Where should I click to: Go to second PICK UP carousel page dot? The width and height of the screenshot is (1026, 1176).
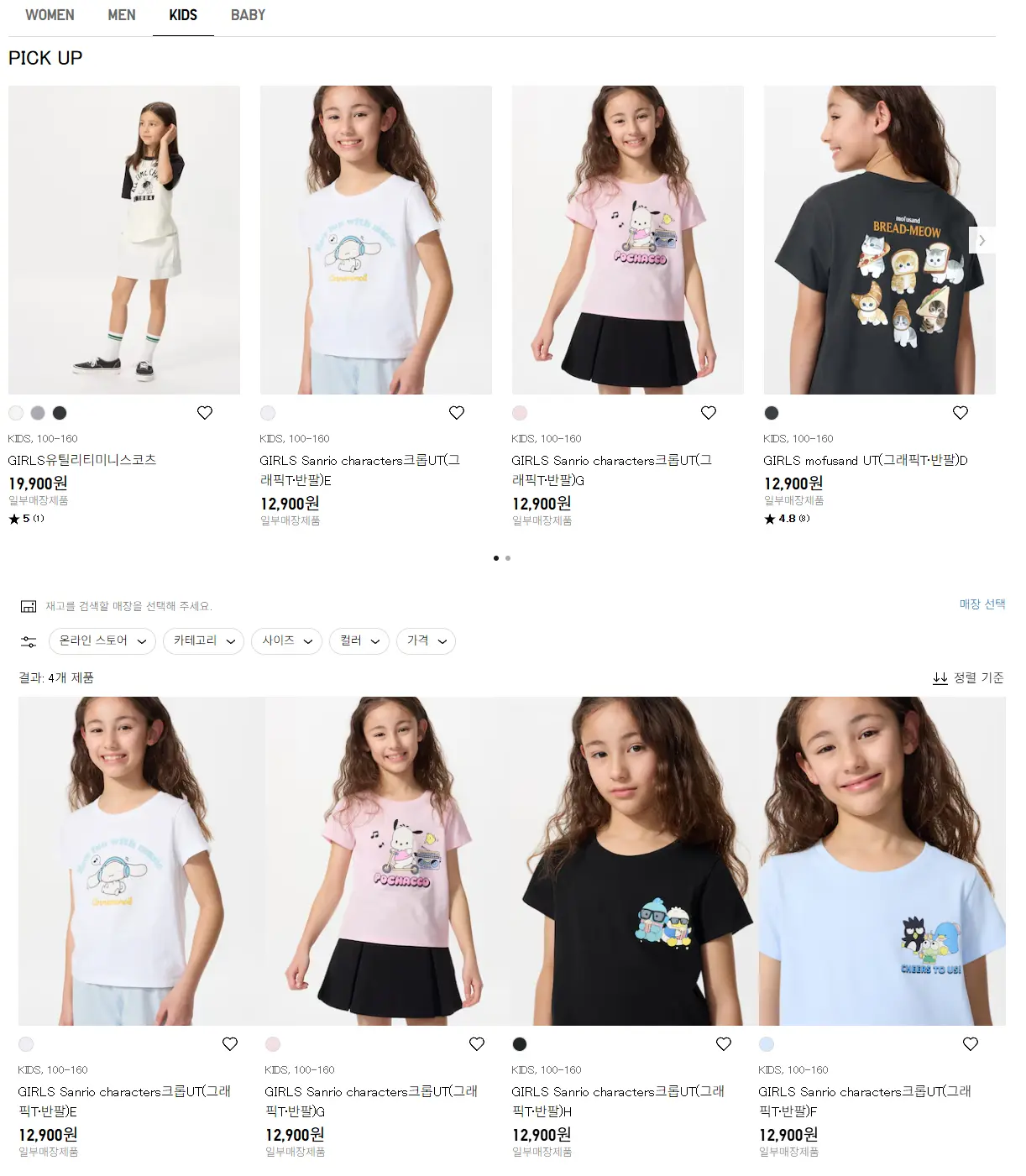click(508, 558)
